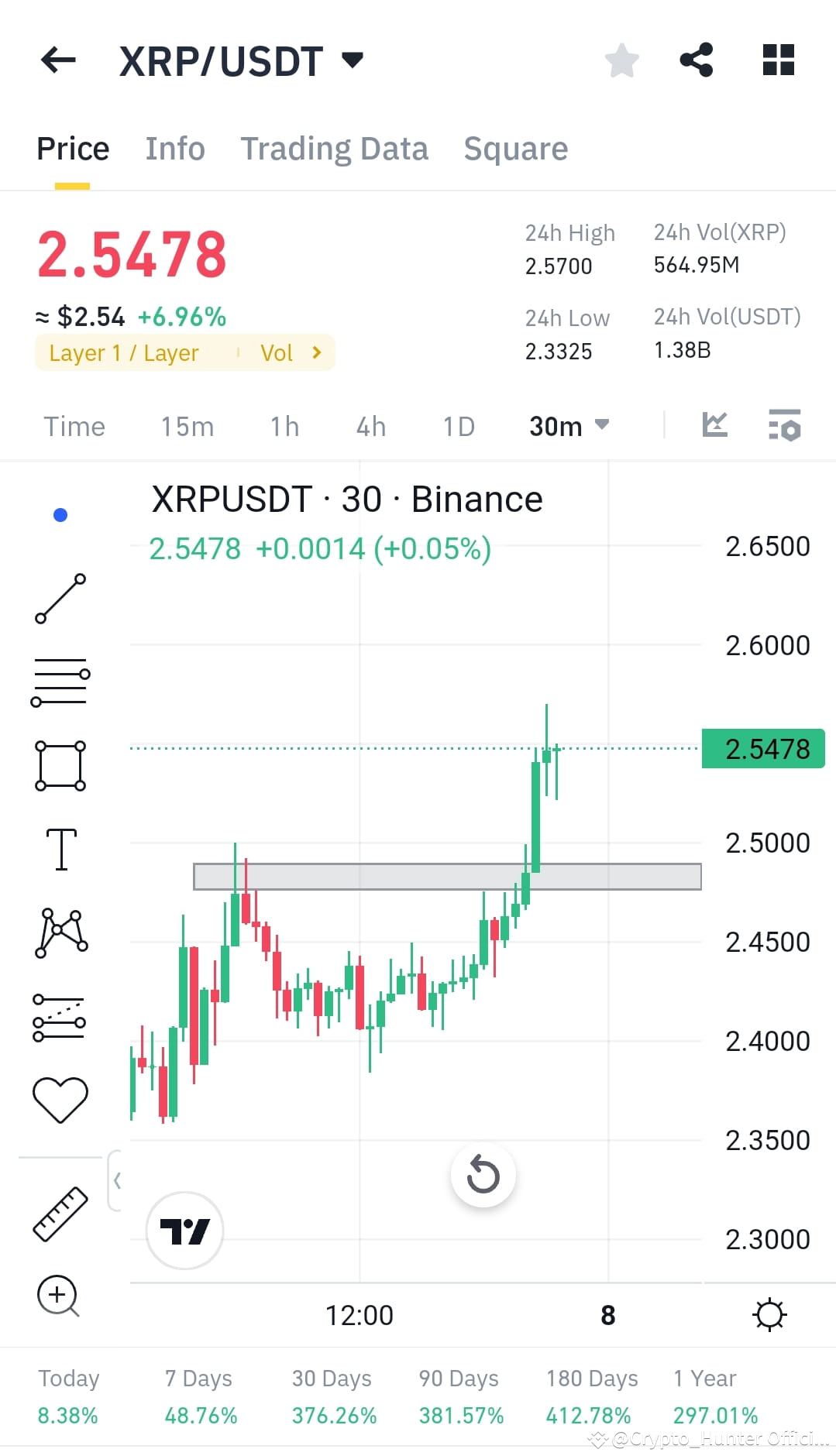Open the 30m timeframe dropdown
The height and width of the screenshot is (1456, 836).
(569, 426)
